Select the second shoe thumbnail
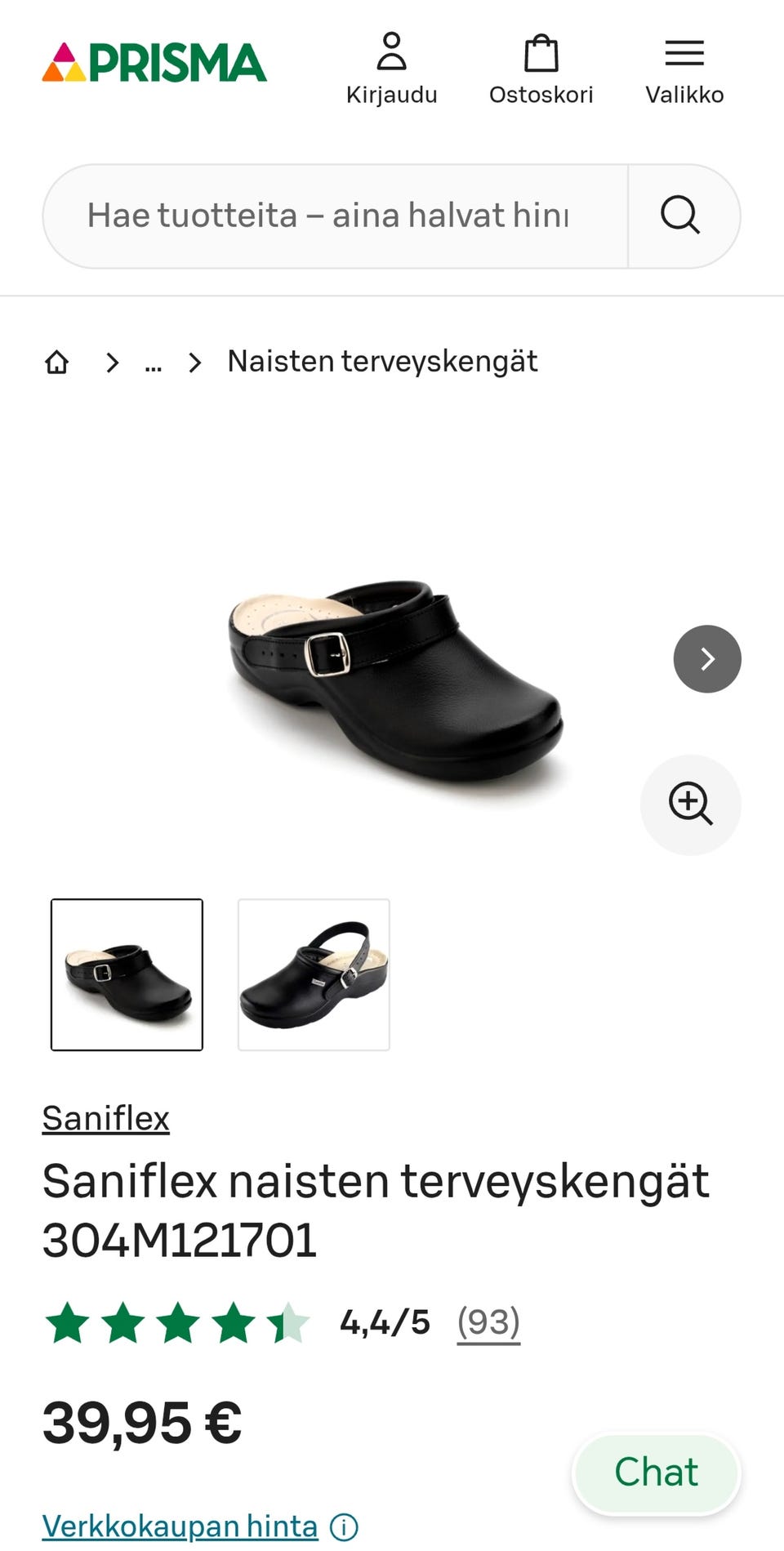 (314, 974)
